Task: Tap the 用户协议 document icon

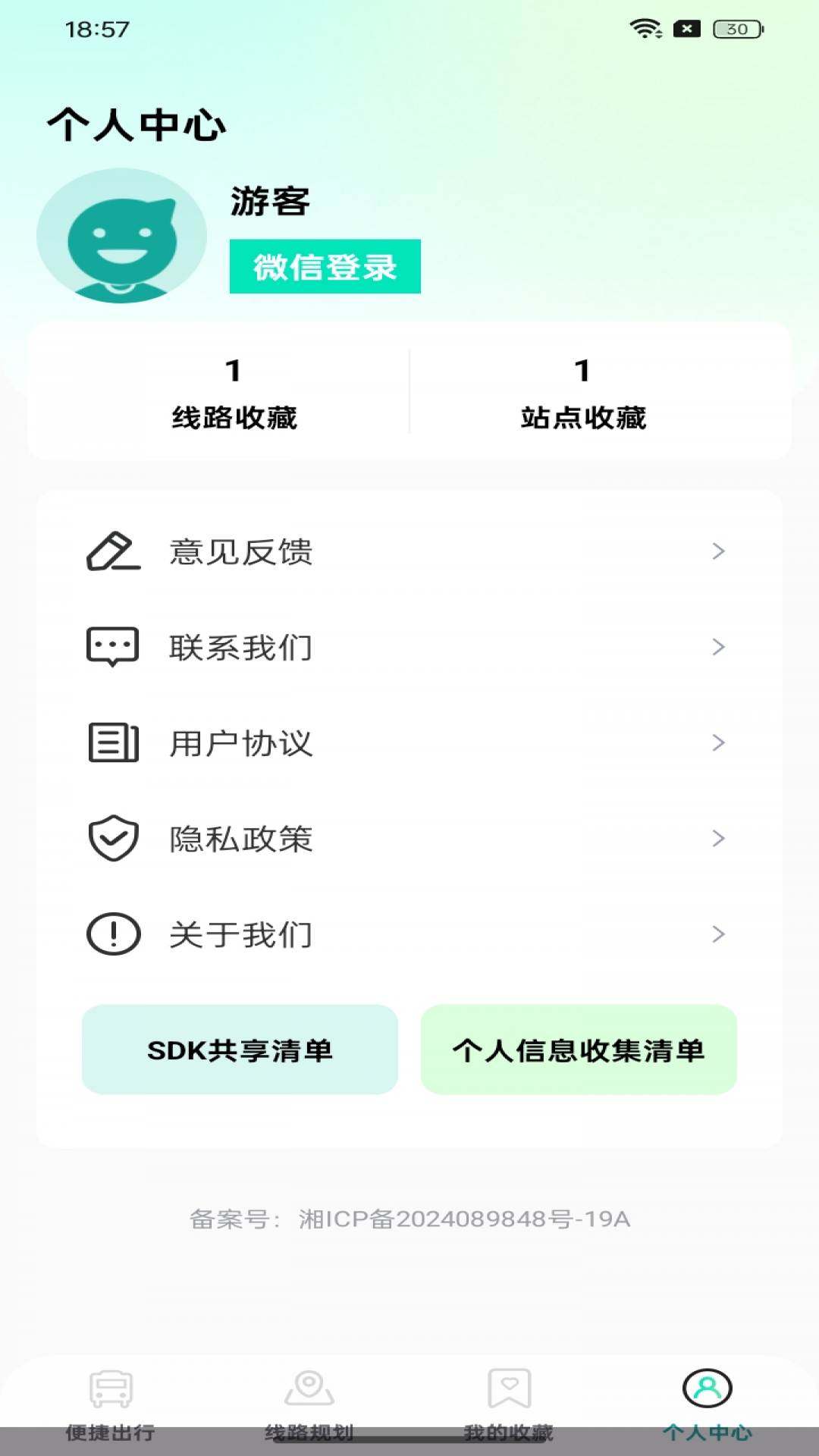Action: (113, 743)
